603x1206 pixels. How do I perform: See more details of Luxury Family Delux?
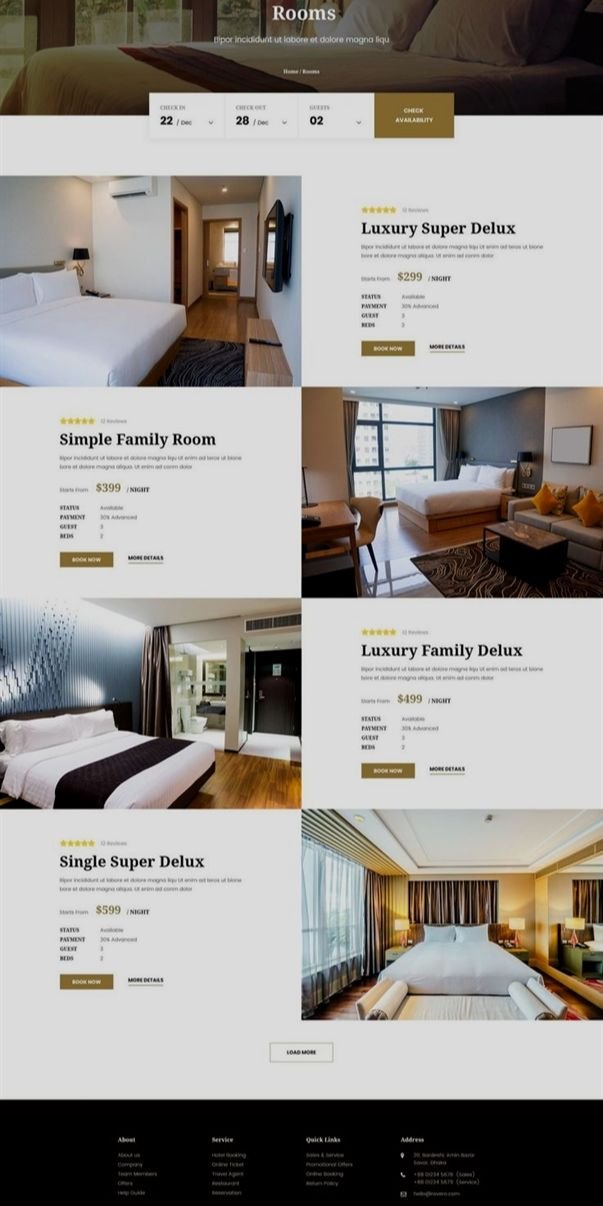447,770
